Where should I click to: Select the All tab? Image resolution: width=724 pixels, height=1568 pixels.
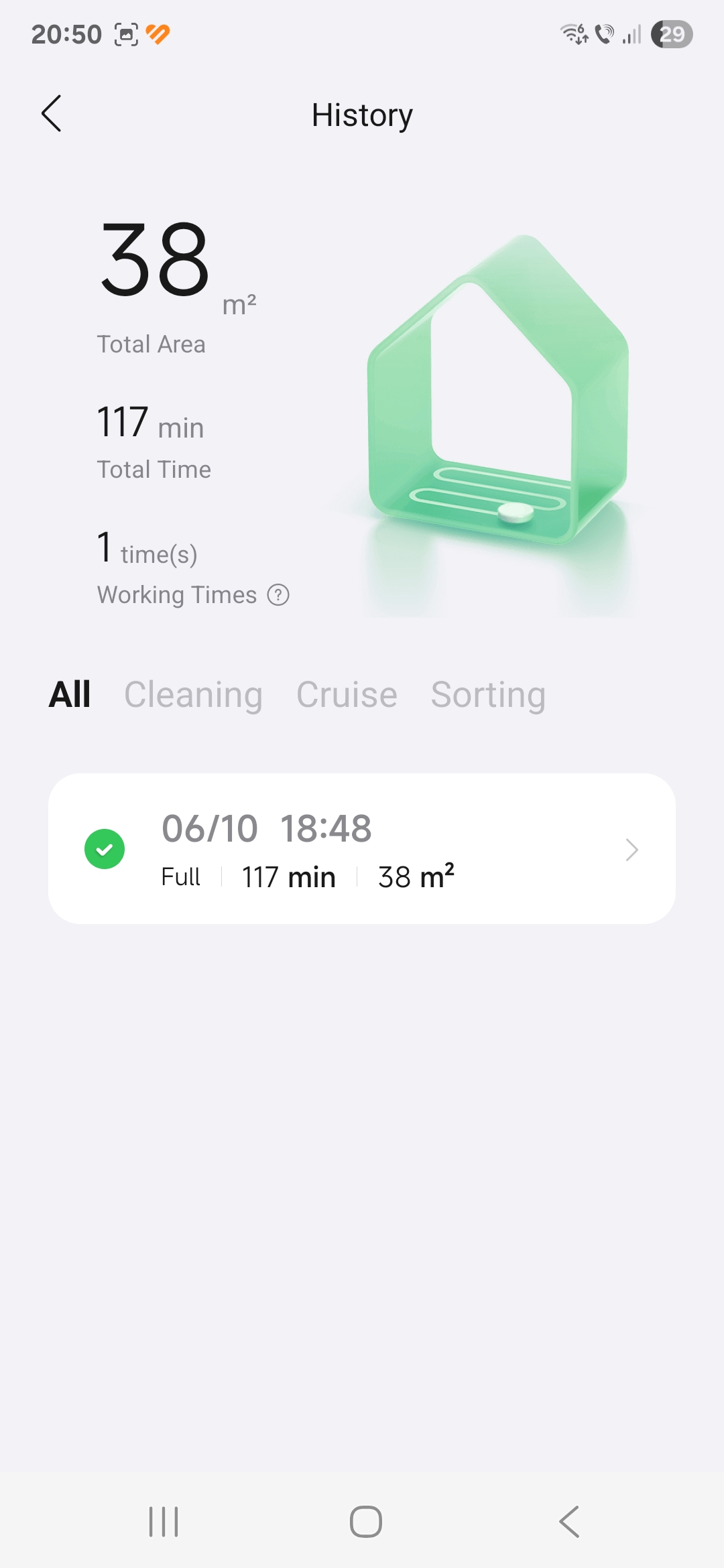tap(70, 694)
